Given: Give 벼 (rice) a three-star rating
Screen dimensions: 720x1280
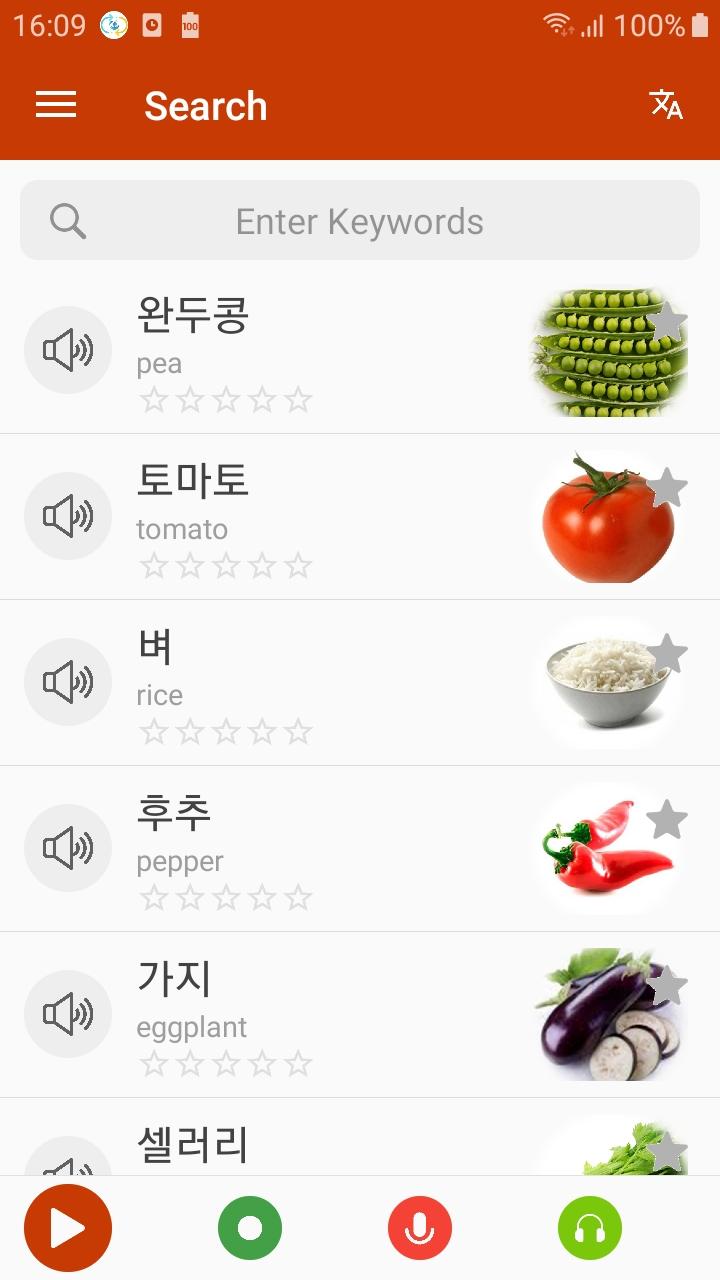Looking at the screenshot, I should 227,730.
